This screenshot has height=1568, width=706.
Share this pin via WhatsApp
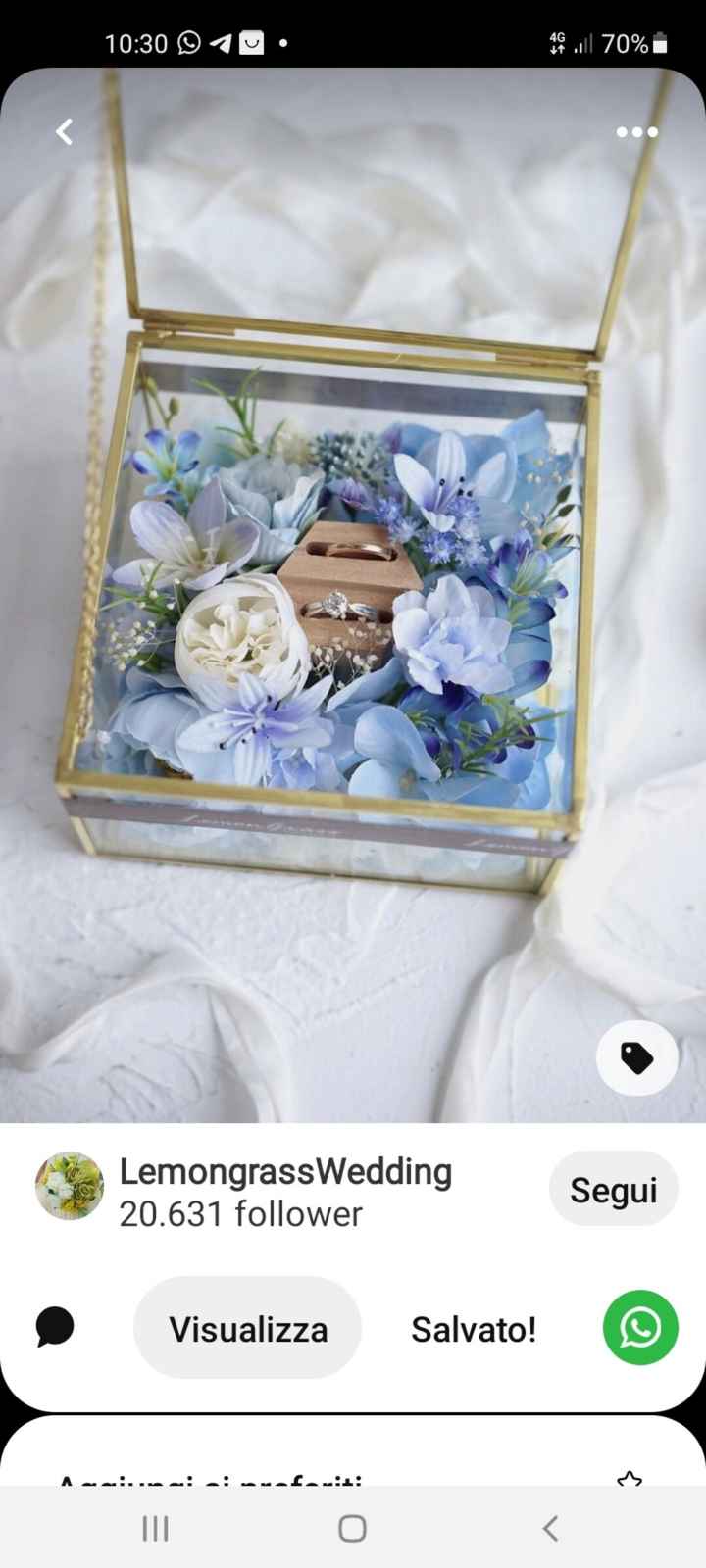(x=639, y=1328)
